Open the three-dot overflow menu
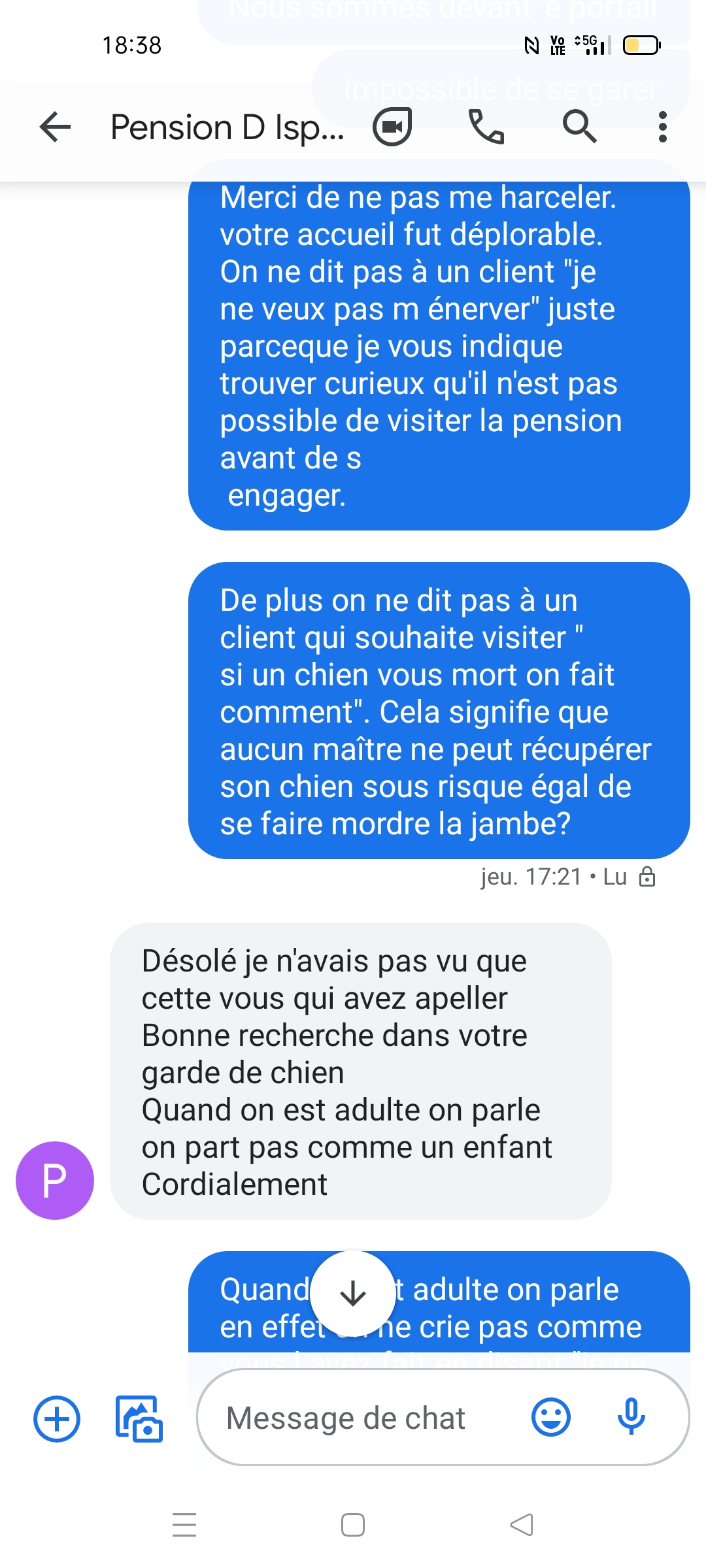This screenshot has height=1568, width=706. point(662,127)
